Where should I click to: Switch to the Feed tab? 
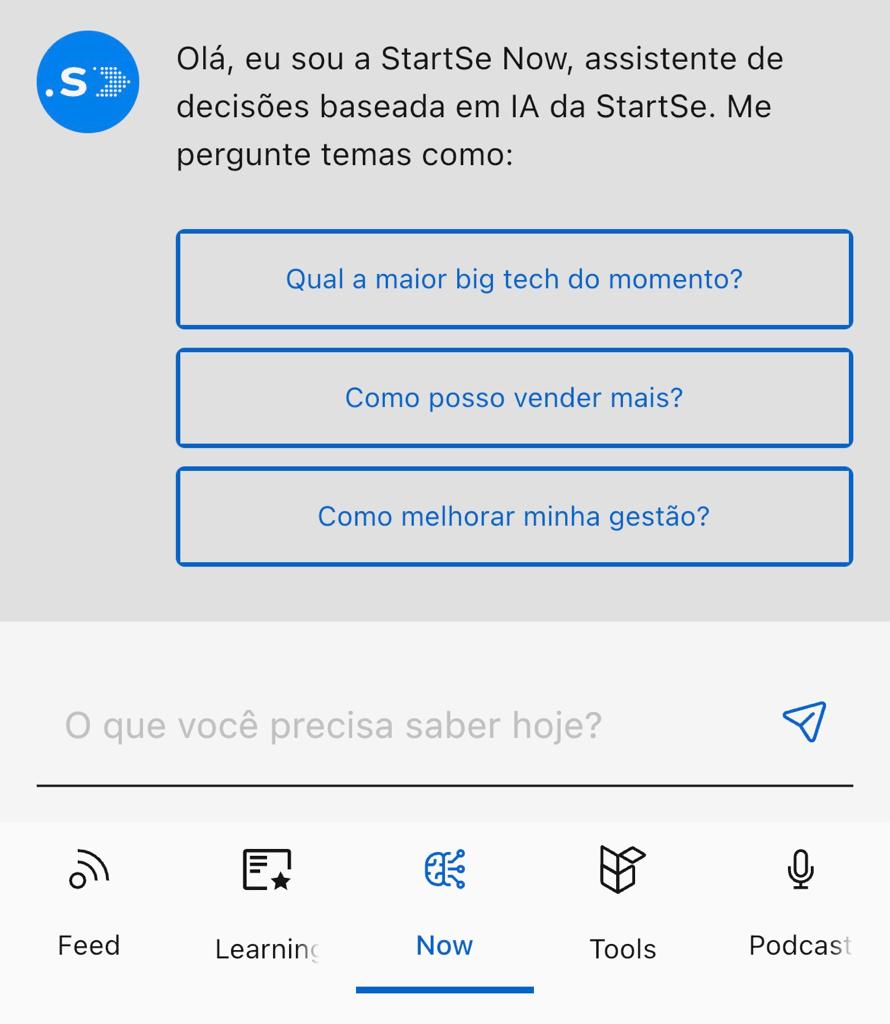pos(88,945)
